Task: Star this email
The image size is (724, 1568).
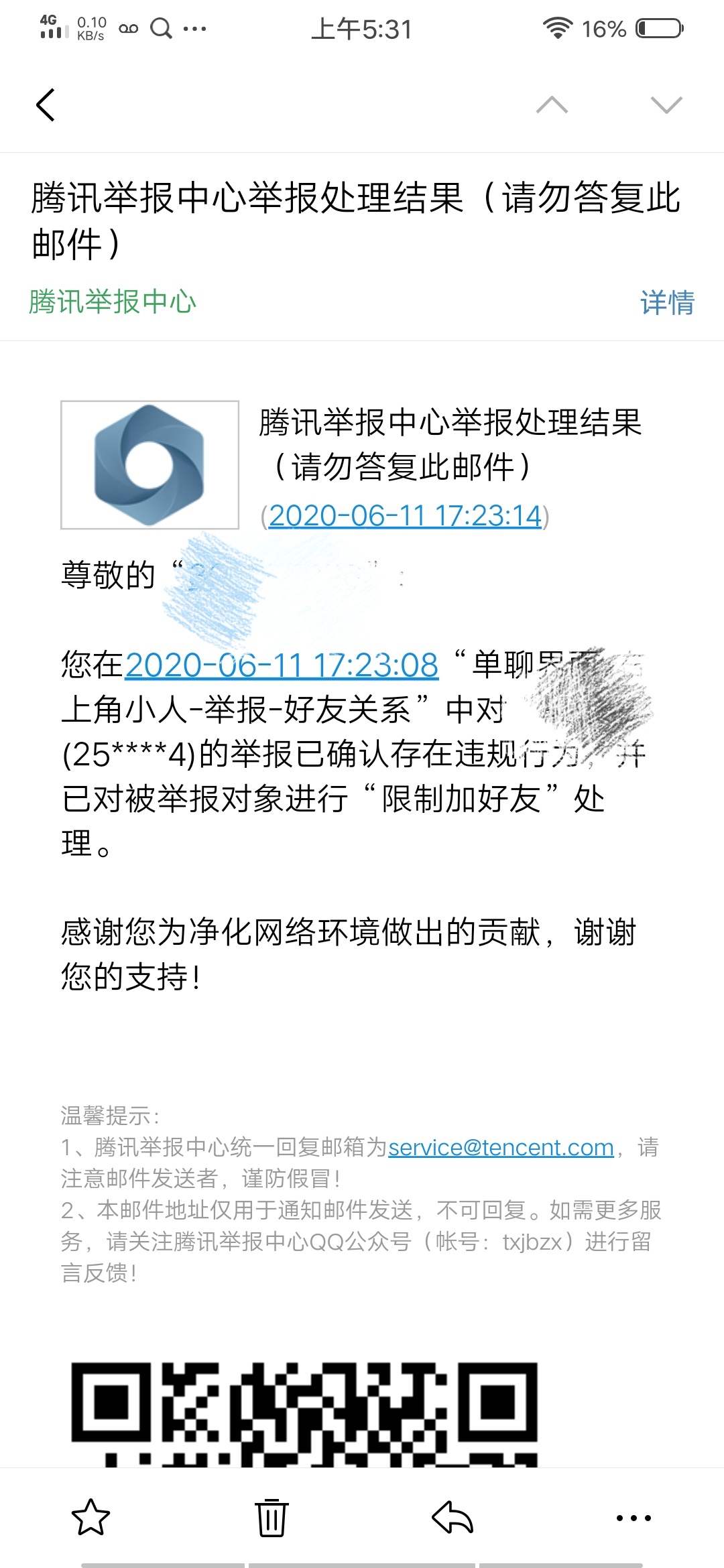Action: point(90,1517)
